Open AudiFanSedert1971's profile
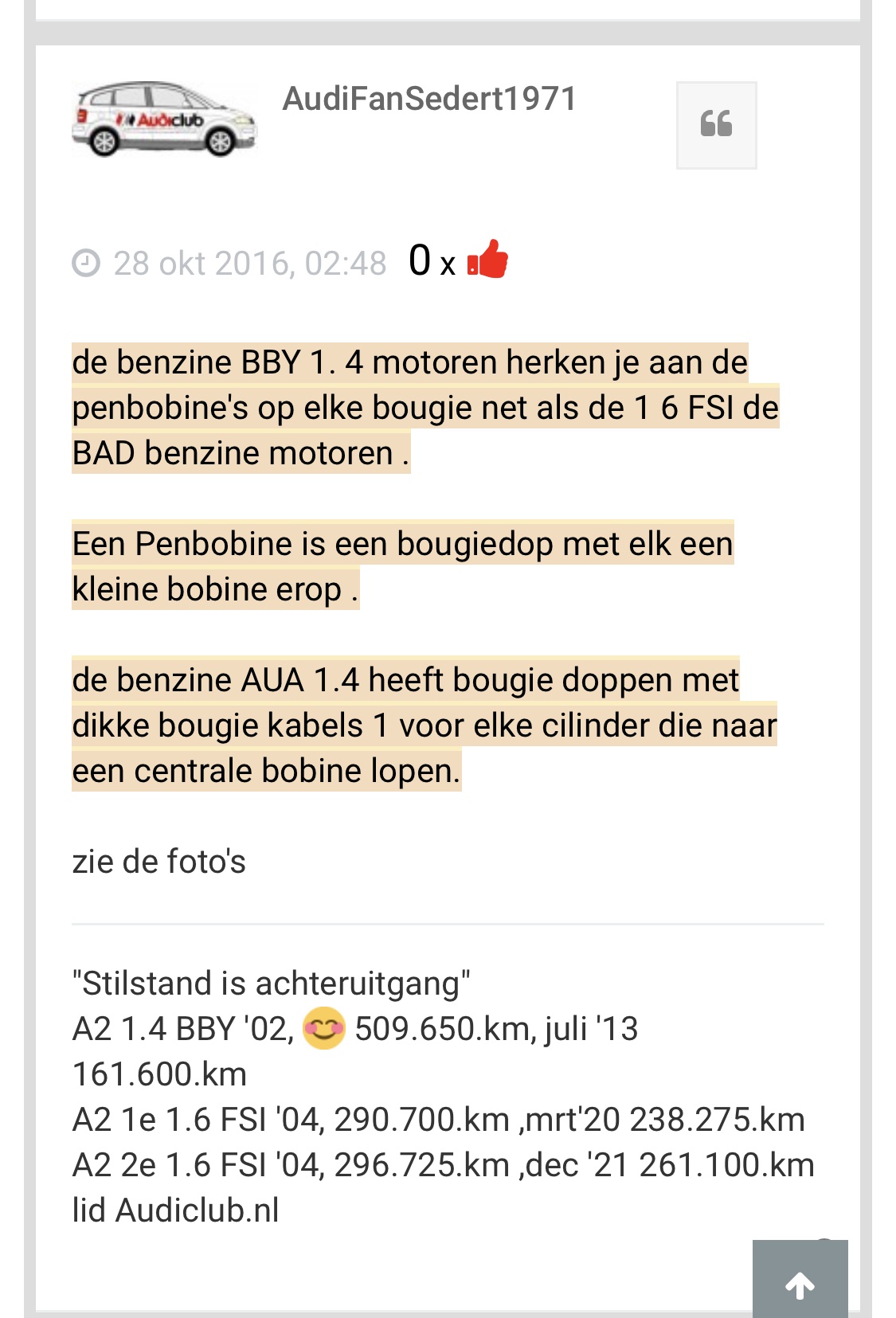The image size is (896, 1318). click(x=429, y=100)
